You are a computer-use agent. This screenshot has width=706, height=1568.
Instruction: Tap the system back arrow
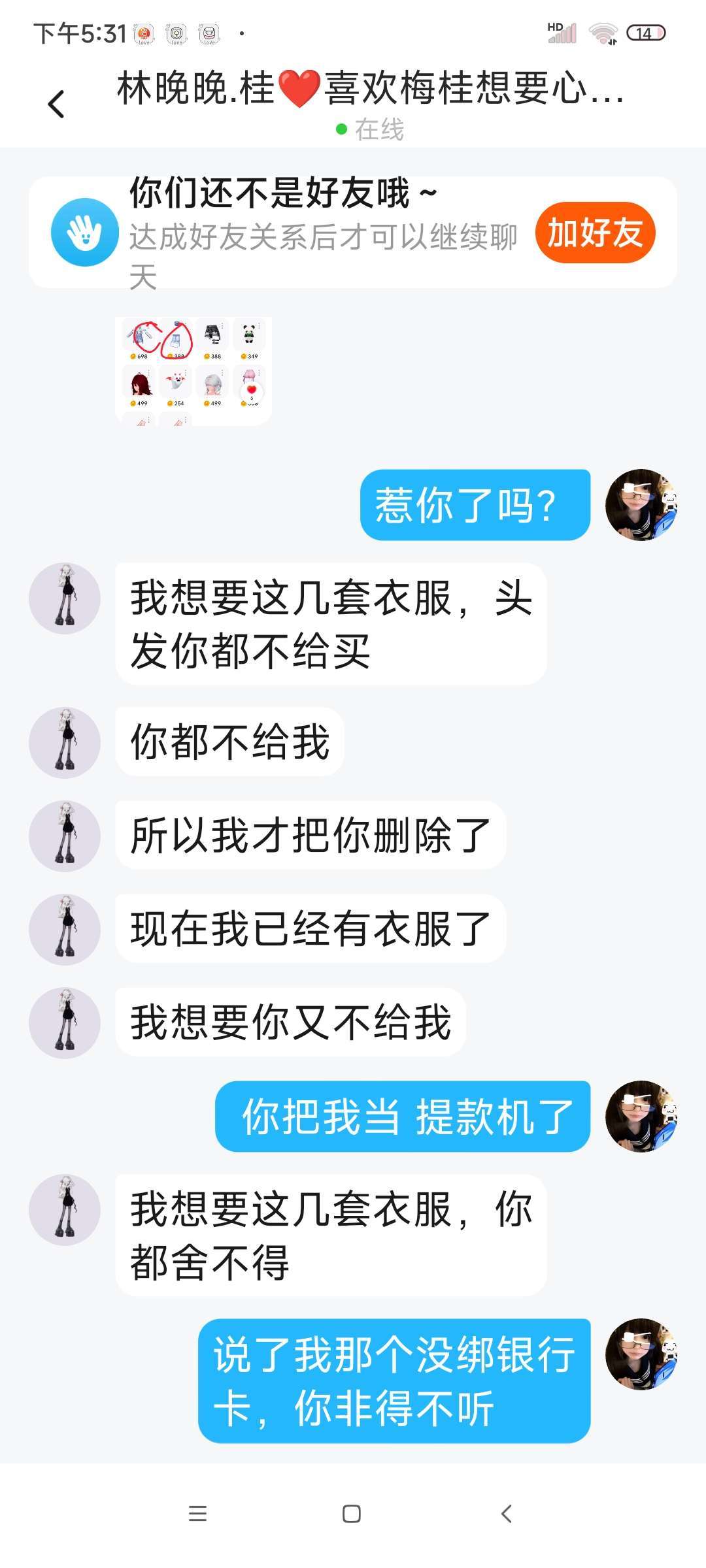506,1514
